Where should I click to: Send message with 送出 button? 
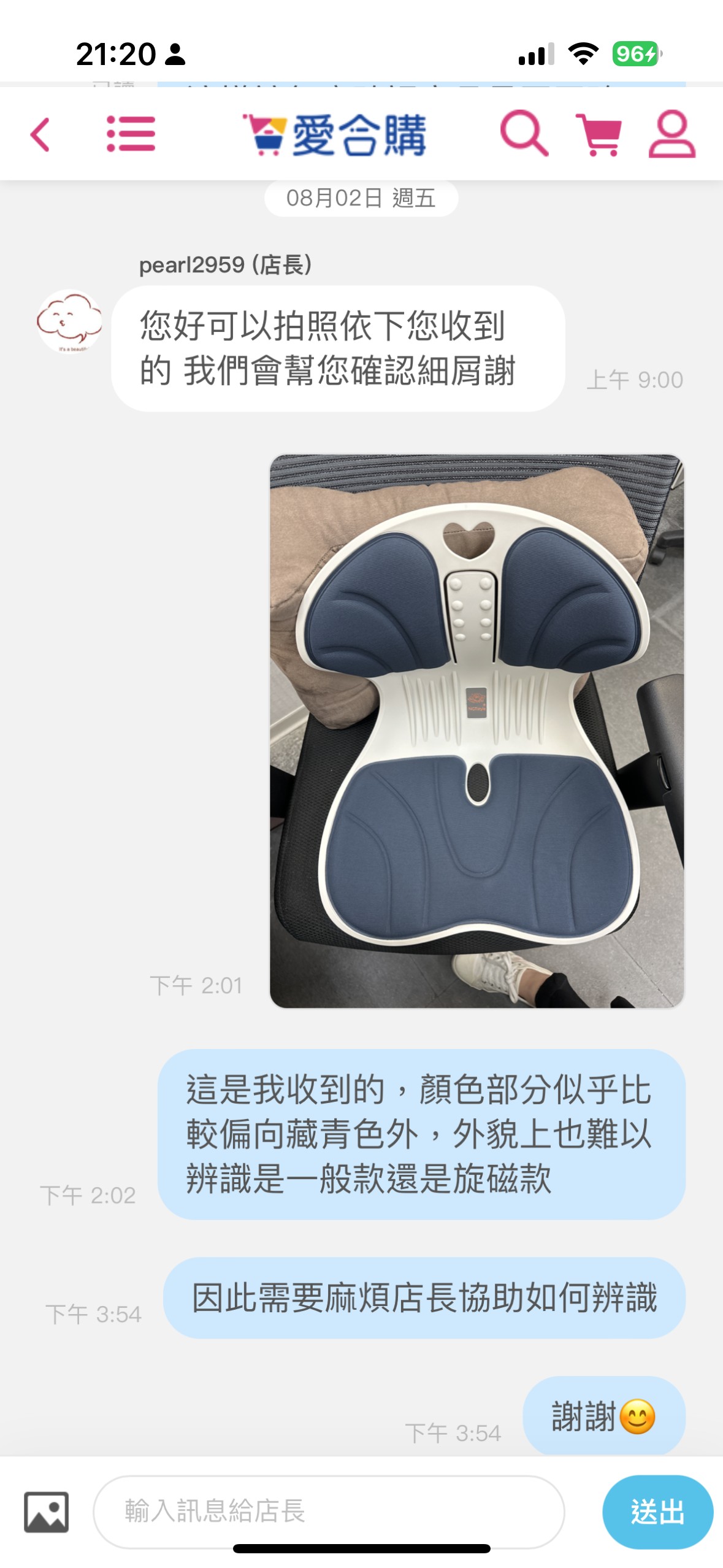click(x=657, y=1512)
